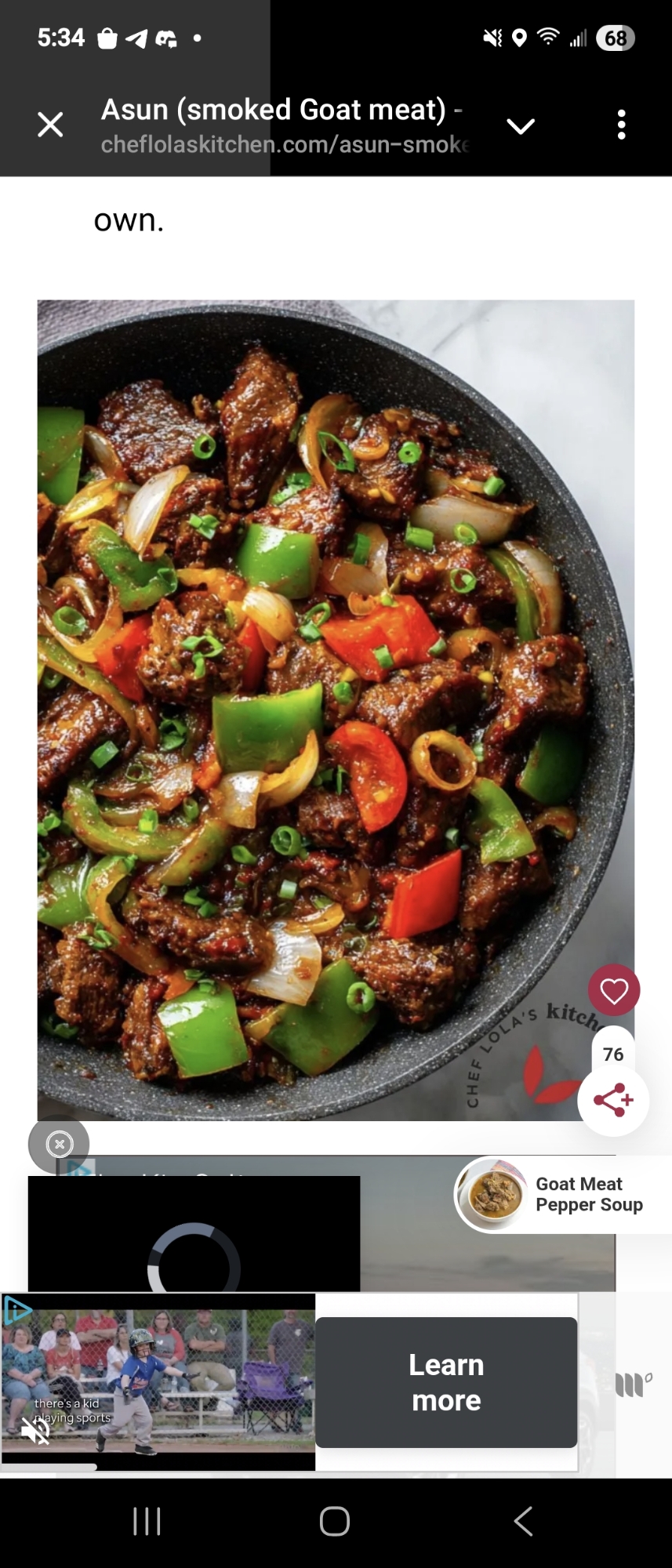Go back using the system back button
This screenshot has height=1568, width=672.
coord(523,1521)
